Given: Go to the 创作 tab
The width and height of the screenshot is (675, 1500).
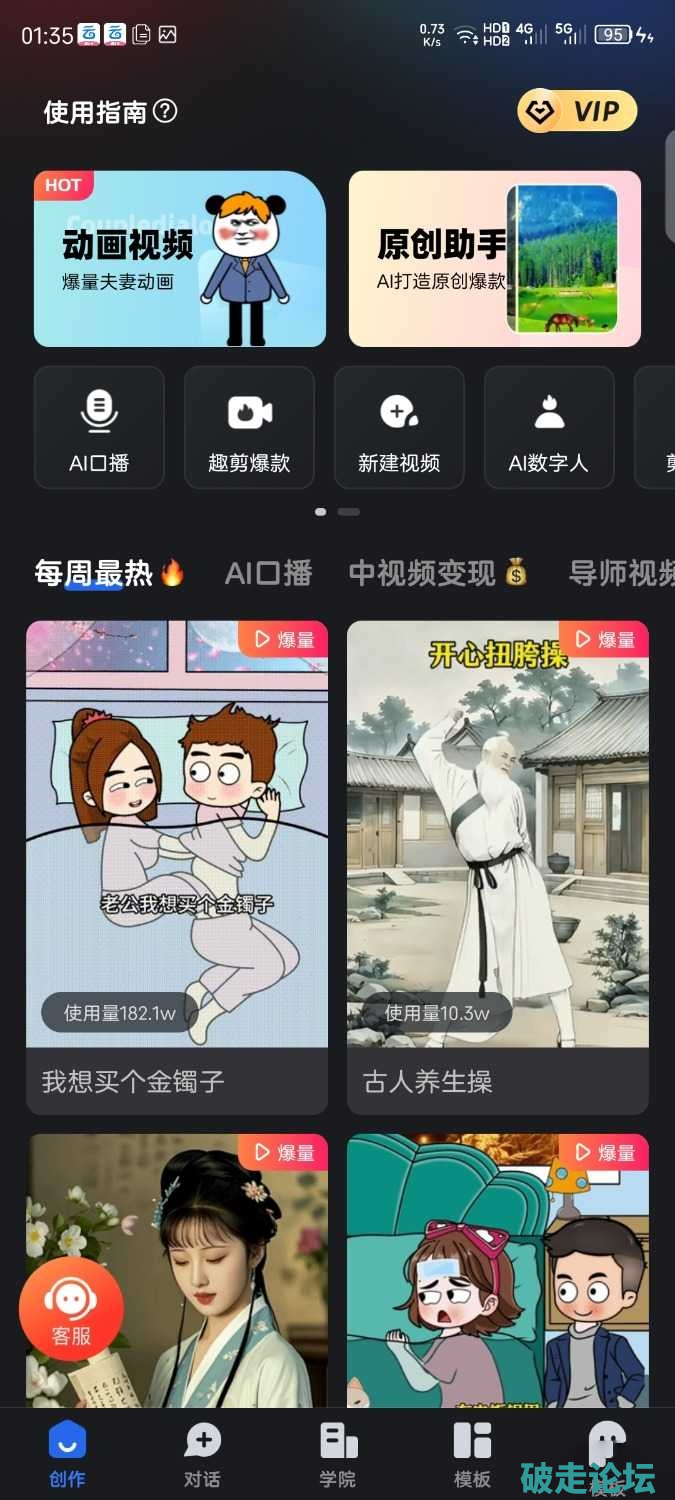Looking at the screenshot, I should click(67, 1455).
